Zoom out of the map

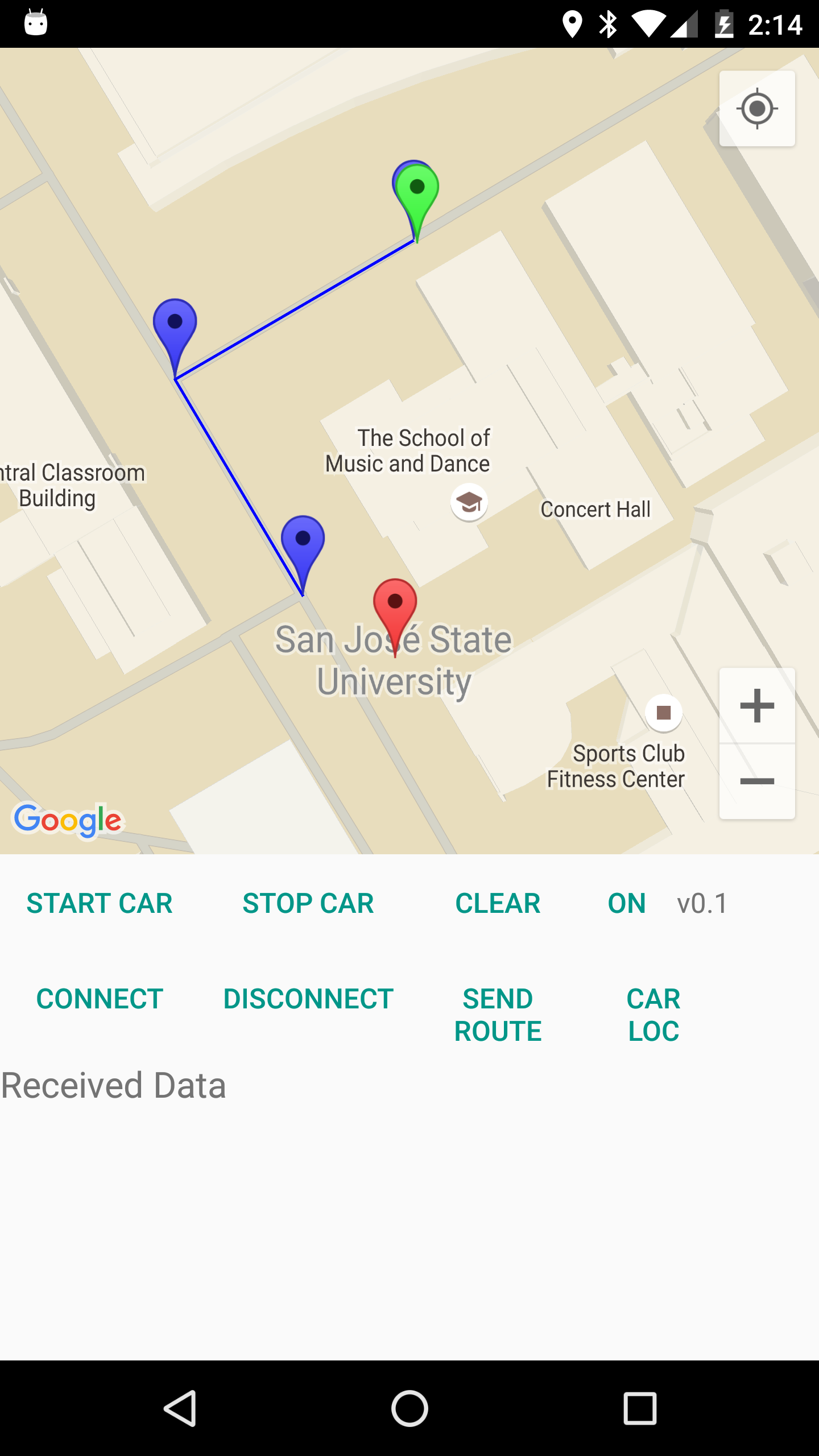click(x=757, y=781)
